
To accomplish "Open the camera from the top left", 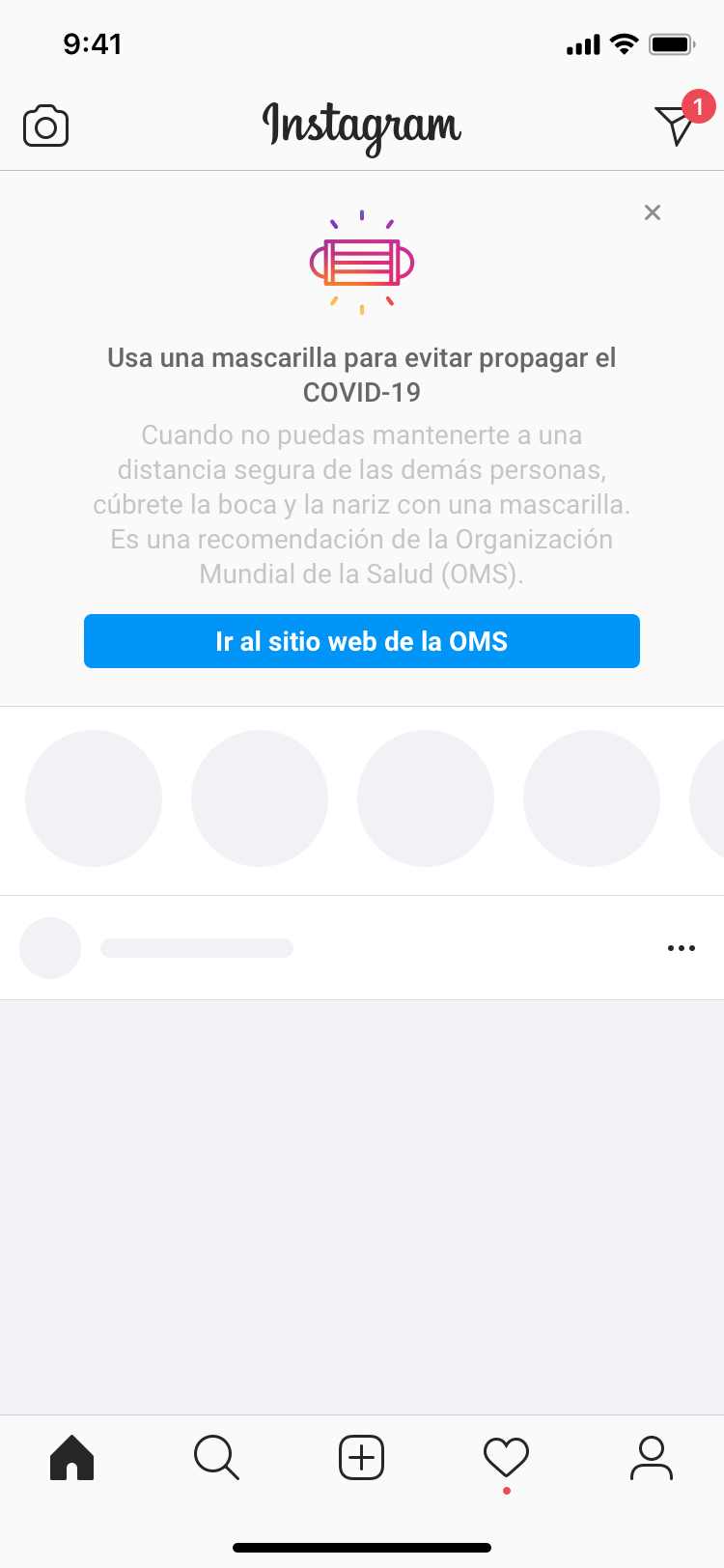I will click(x=45, y=125).
